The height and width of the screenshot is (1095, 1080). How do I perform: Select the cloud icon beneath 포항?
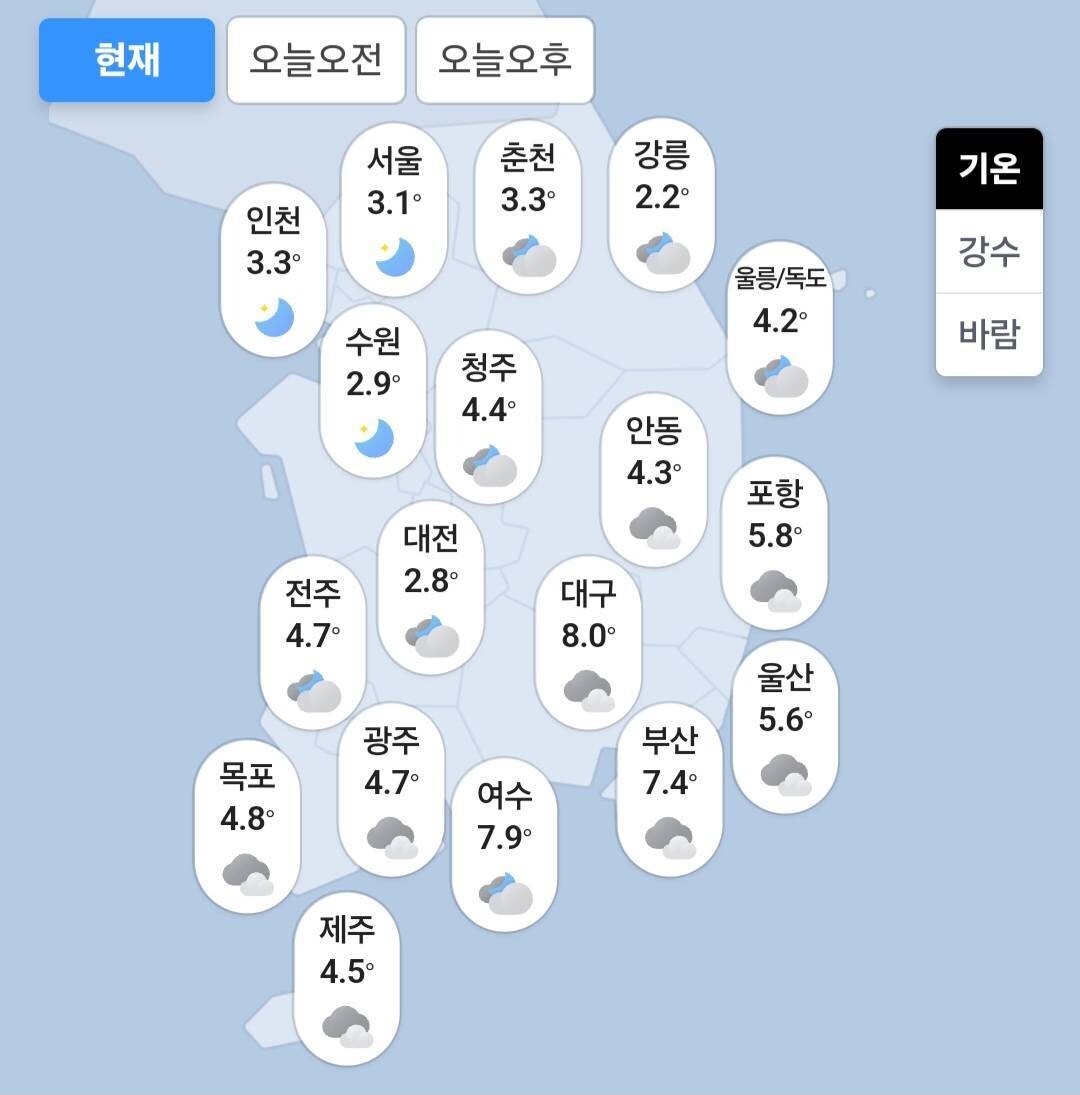click(775, 591)
